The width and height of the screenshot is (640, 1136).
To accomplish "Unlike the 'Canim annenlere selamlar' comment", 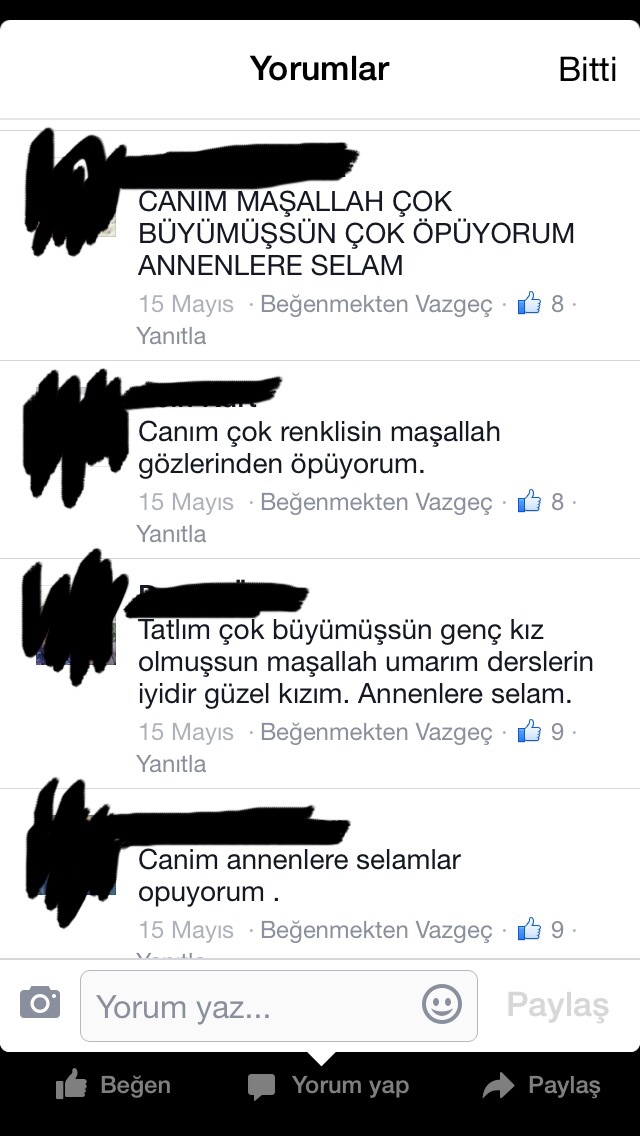I will [376, 930].
